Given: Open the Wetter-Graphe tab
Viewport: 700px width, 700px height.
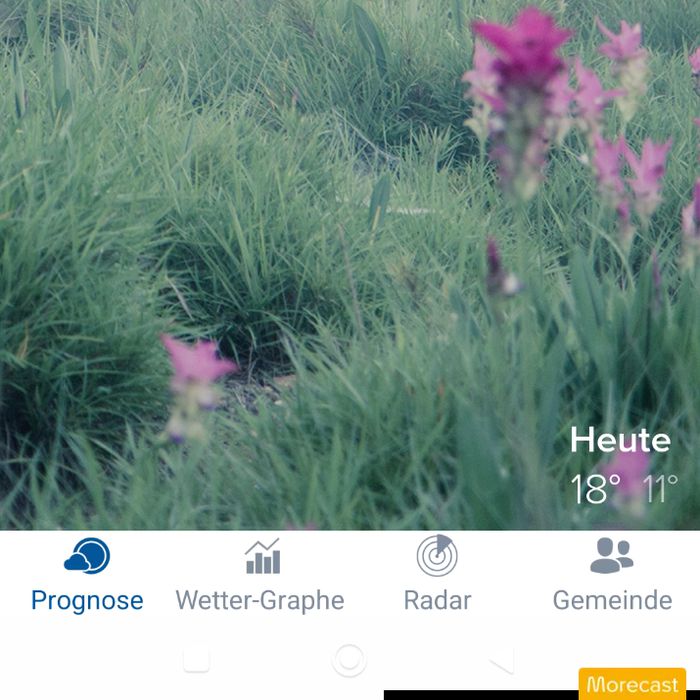Looking at the screenshot, I should click(x=260, y=575).
